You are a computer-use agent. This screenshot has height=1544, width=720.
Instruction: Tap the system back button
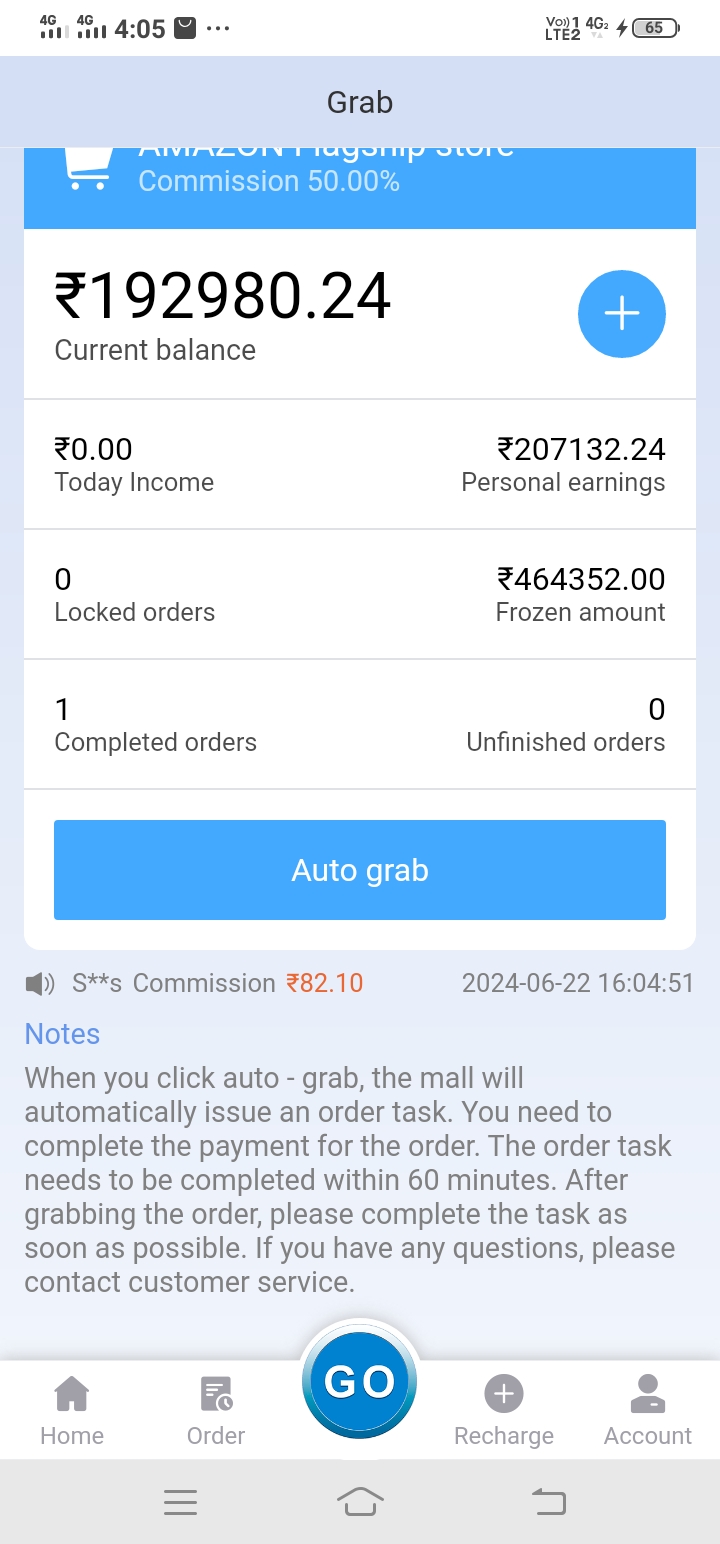coord(548,1501)
